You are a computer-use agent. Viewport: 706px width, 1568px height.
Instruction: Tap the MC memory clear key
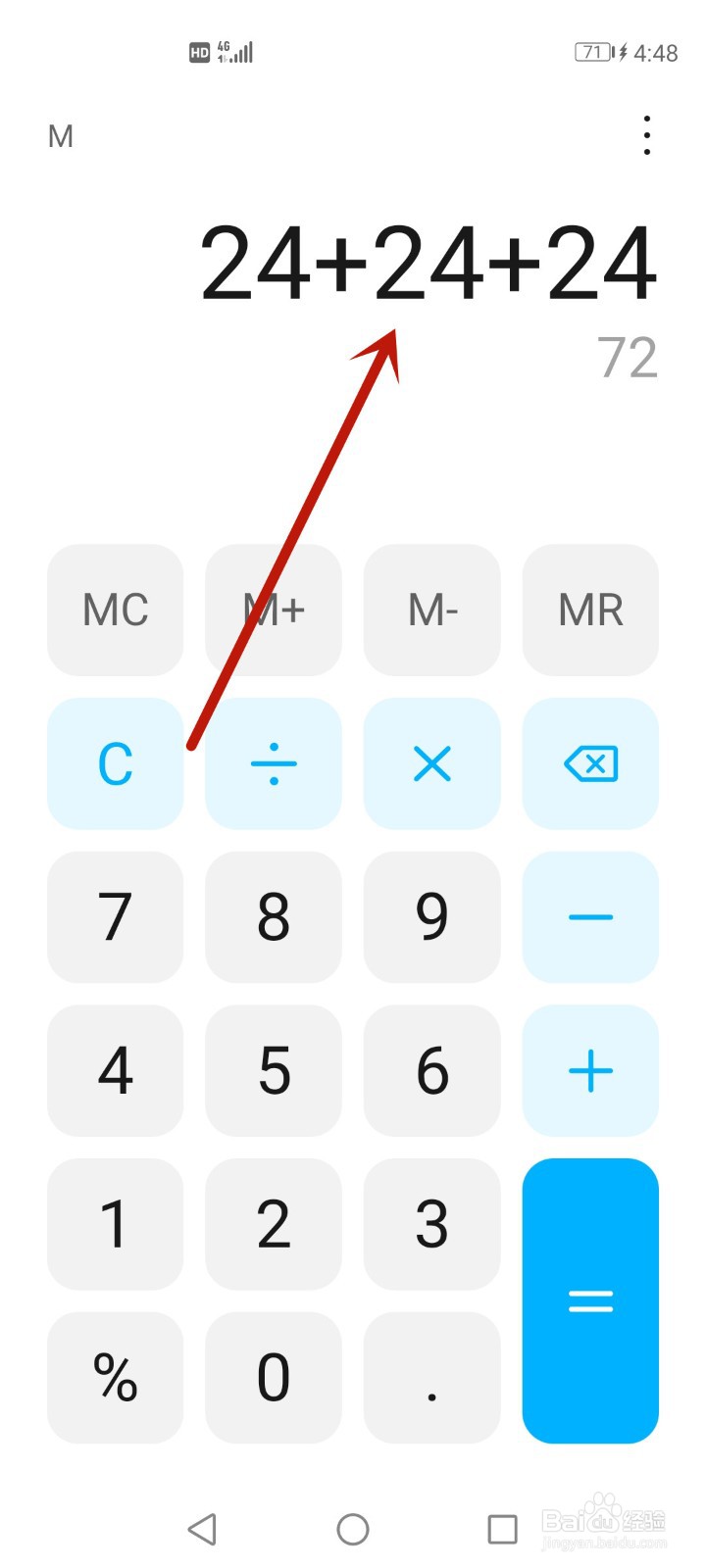click(x=116, y=610)
